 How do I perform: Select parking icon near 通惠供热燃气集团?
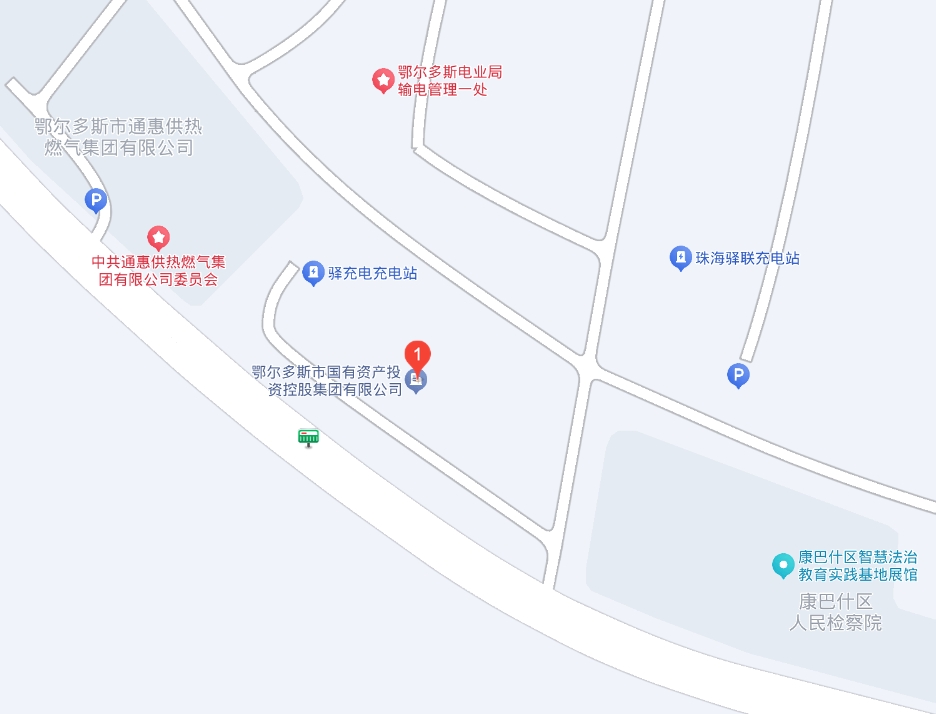(x=95, y=202)
